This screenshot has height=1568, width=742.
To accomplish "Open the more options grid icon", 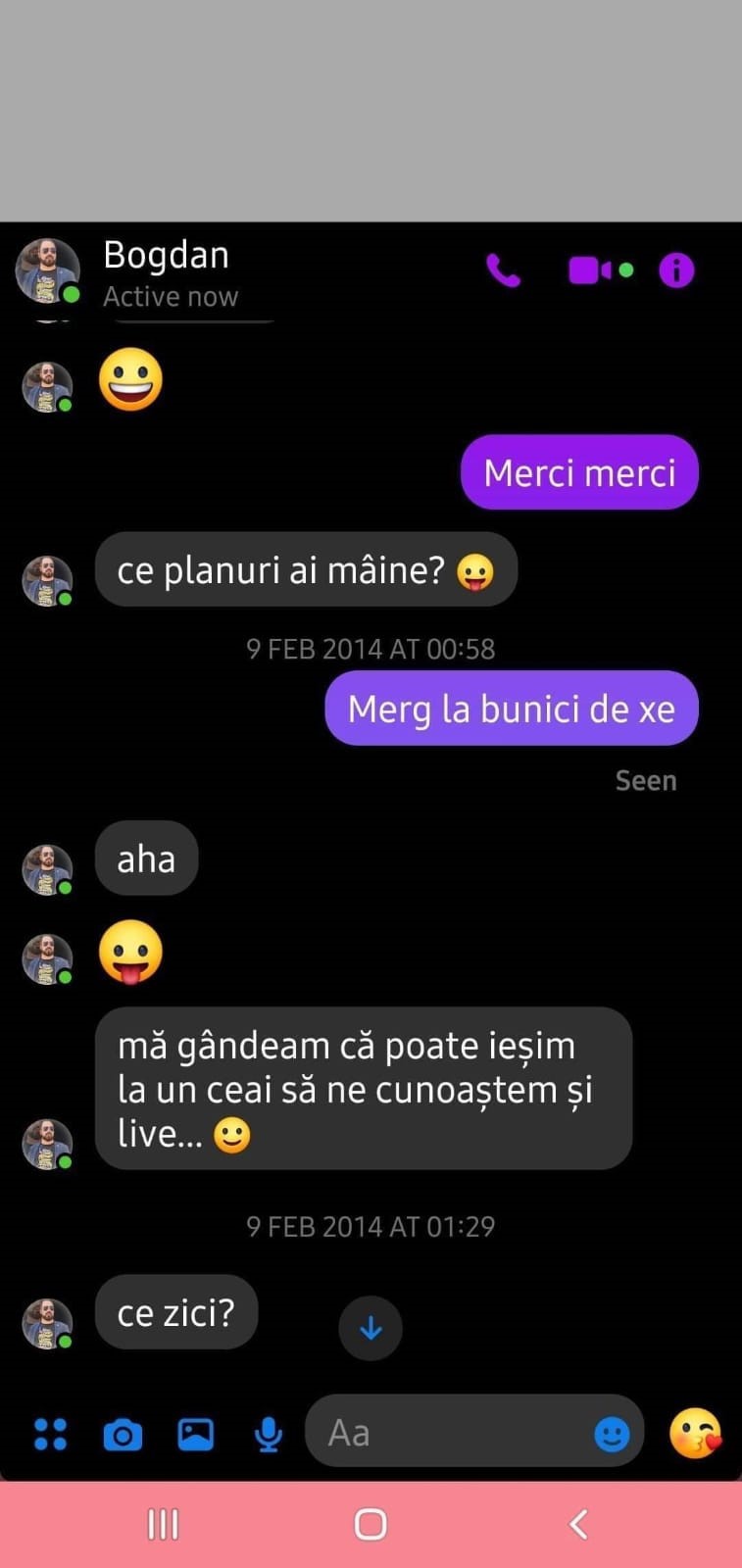I will (x=50, y=1434).
